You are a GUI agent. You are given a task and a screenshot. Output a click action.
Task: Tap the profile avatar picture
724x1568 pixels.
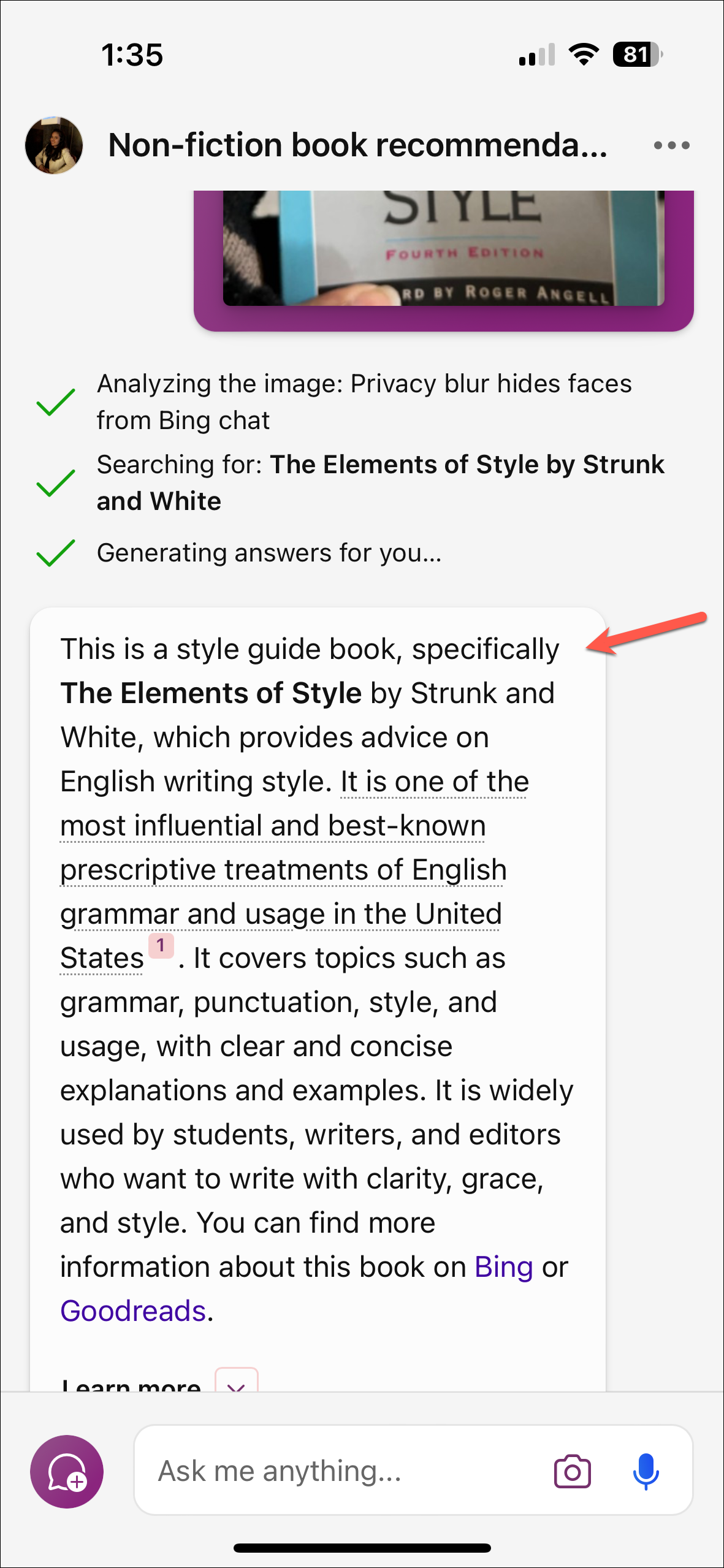54,145
